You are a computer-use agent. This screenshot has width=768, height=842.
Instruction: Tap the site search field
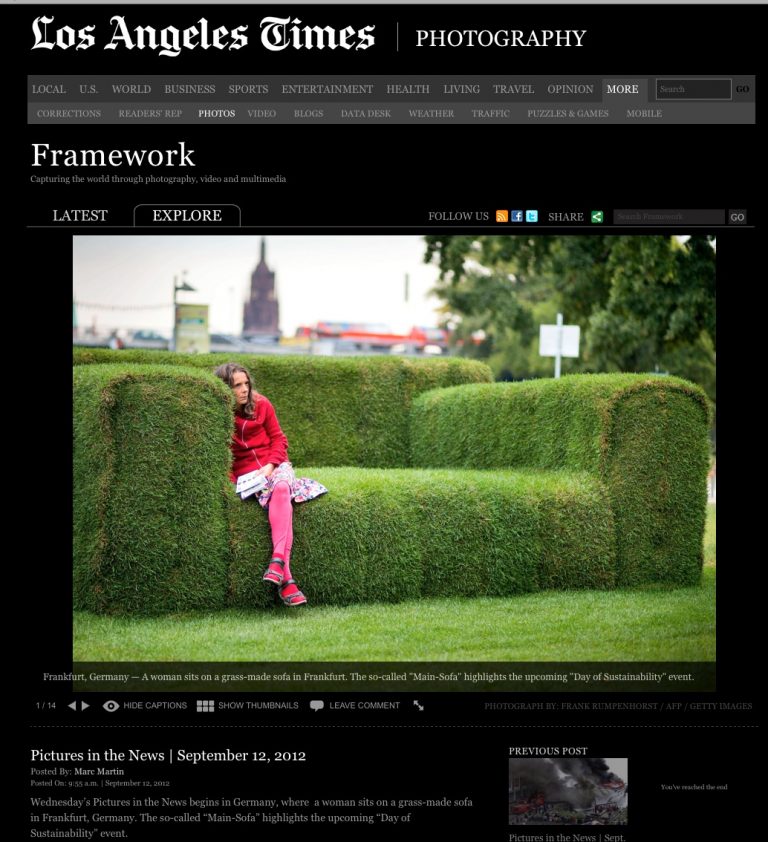tap(693, 89)
